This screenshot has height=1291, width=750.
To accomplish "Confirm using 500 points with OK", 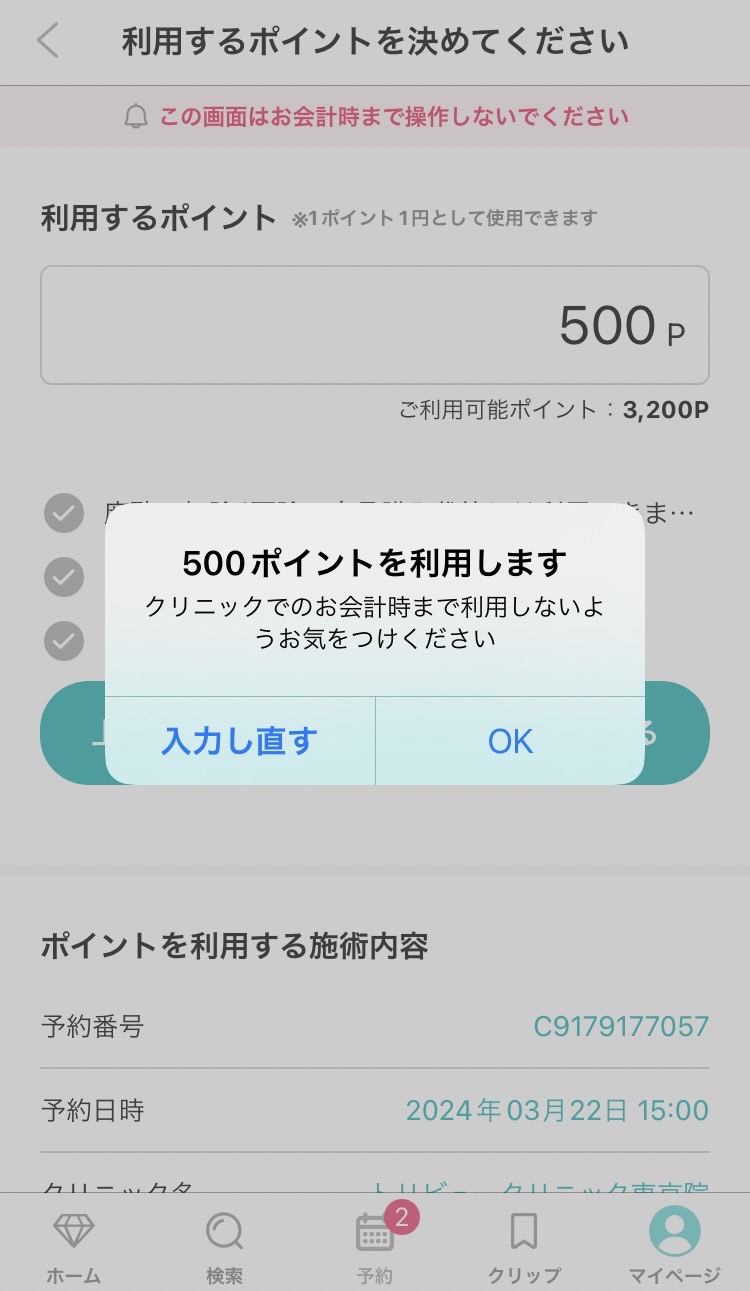I will [510, 741].
